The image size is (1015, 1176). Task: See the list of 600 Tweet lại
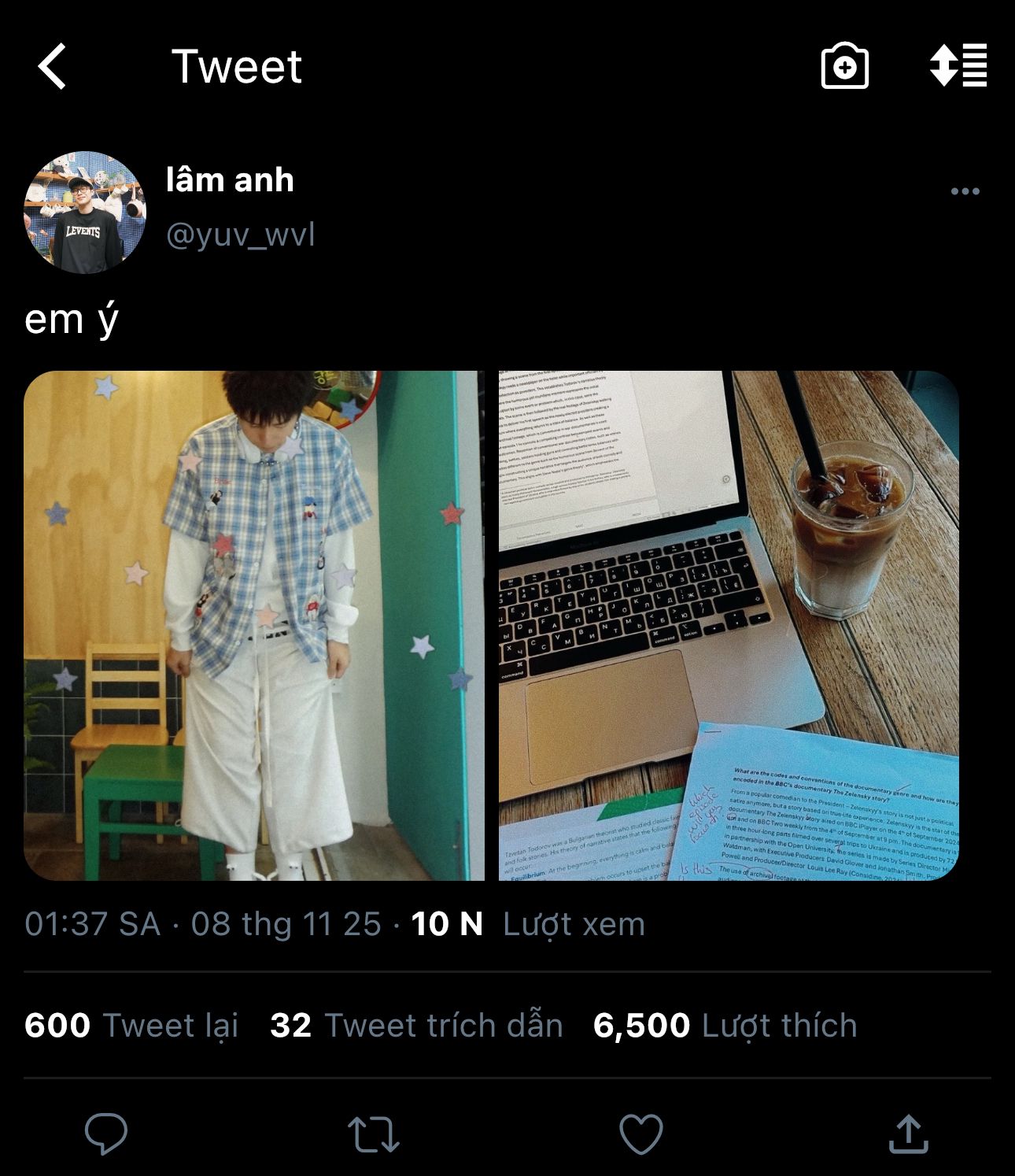(x=131, y=1025)
